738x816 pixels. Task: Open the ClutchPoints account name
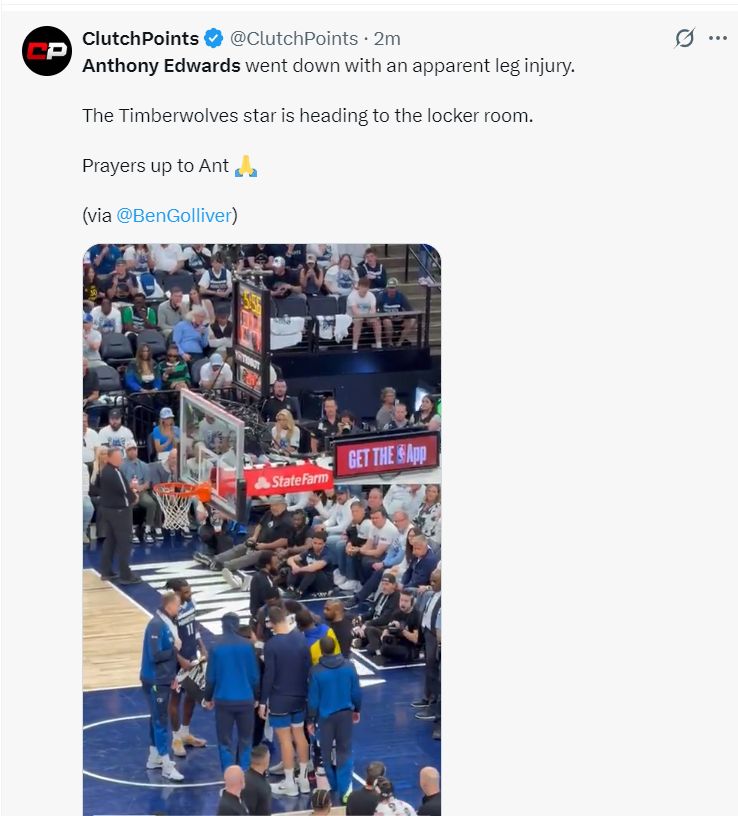pos(140,38)
